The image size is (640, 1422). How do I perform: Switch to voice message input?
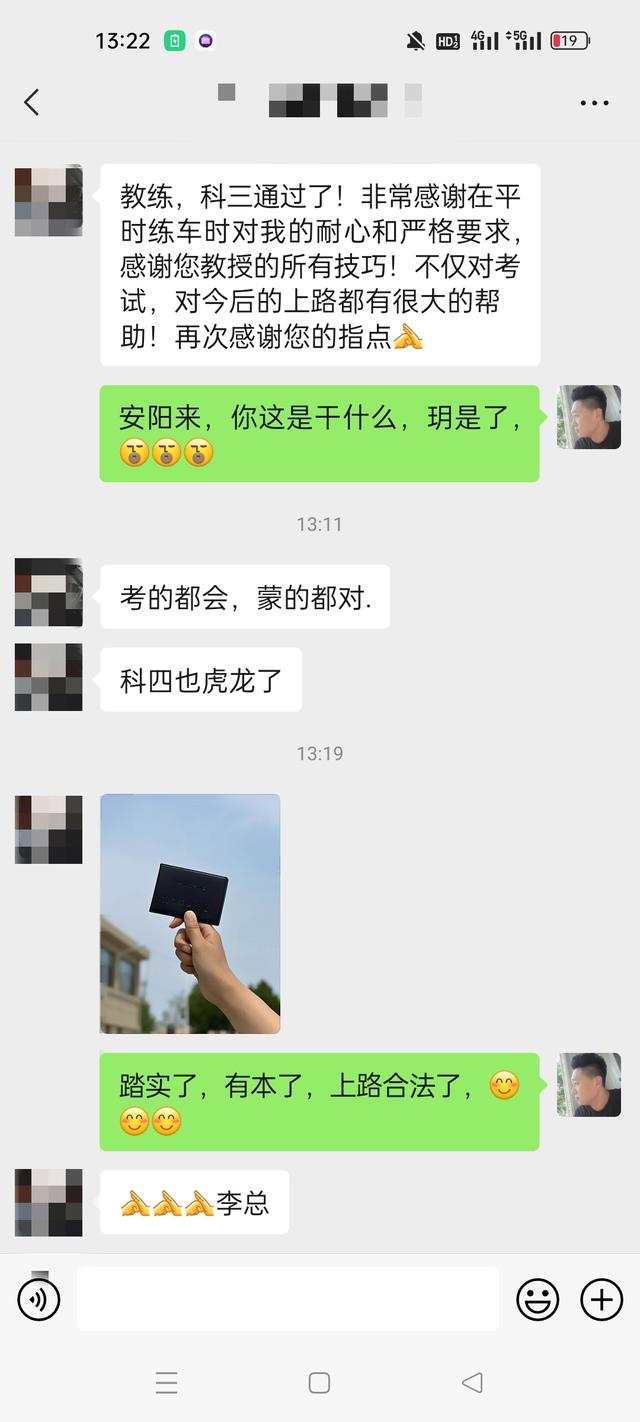(39, 1299)
